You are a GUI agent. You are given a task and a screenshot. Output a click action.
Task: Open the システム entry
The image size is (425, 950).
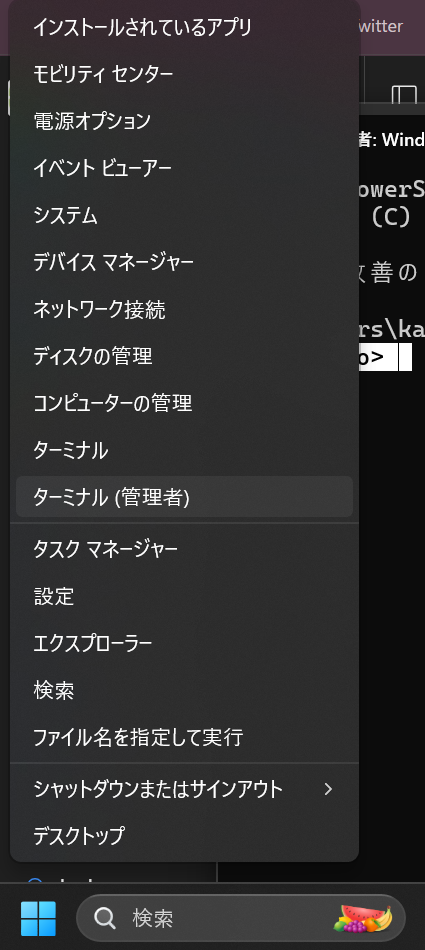[x=184, y=215]
